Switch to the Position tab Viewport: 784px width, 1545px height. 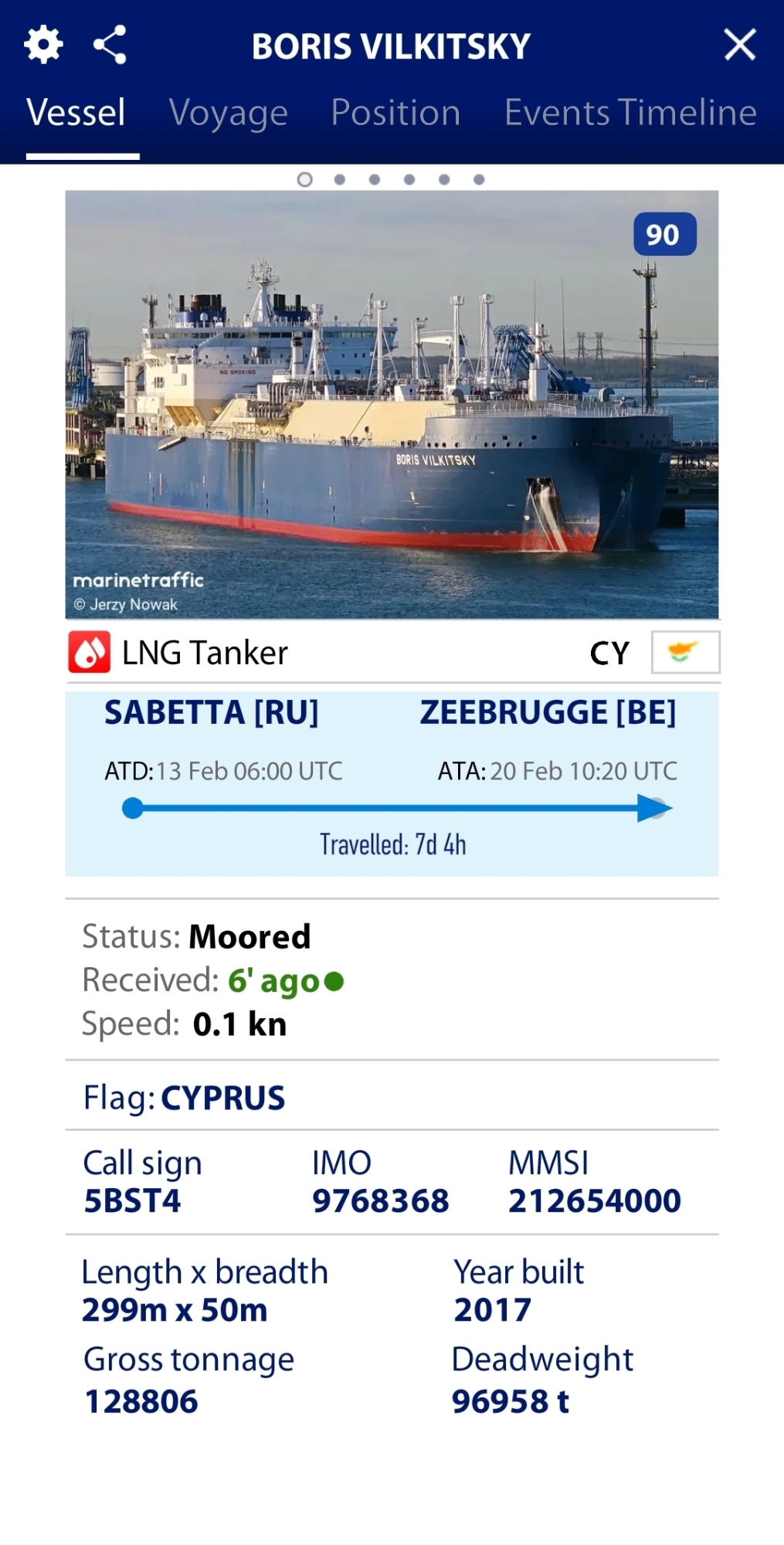(x=395, y=114)
